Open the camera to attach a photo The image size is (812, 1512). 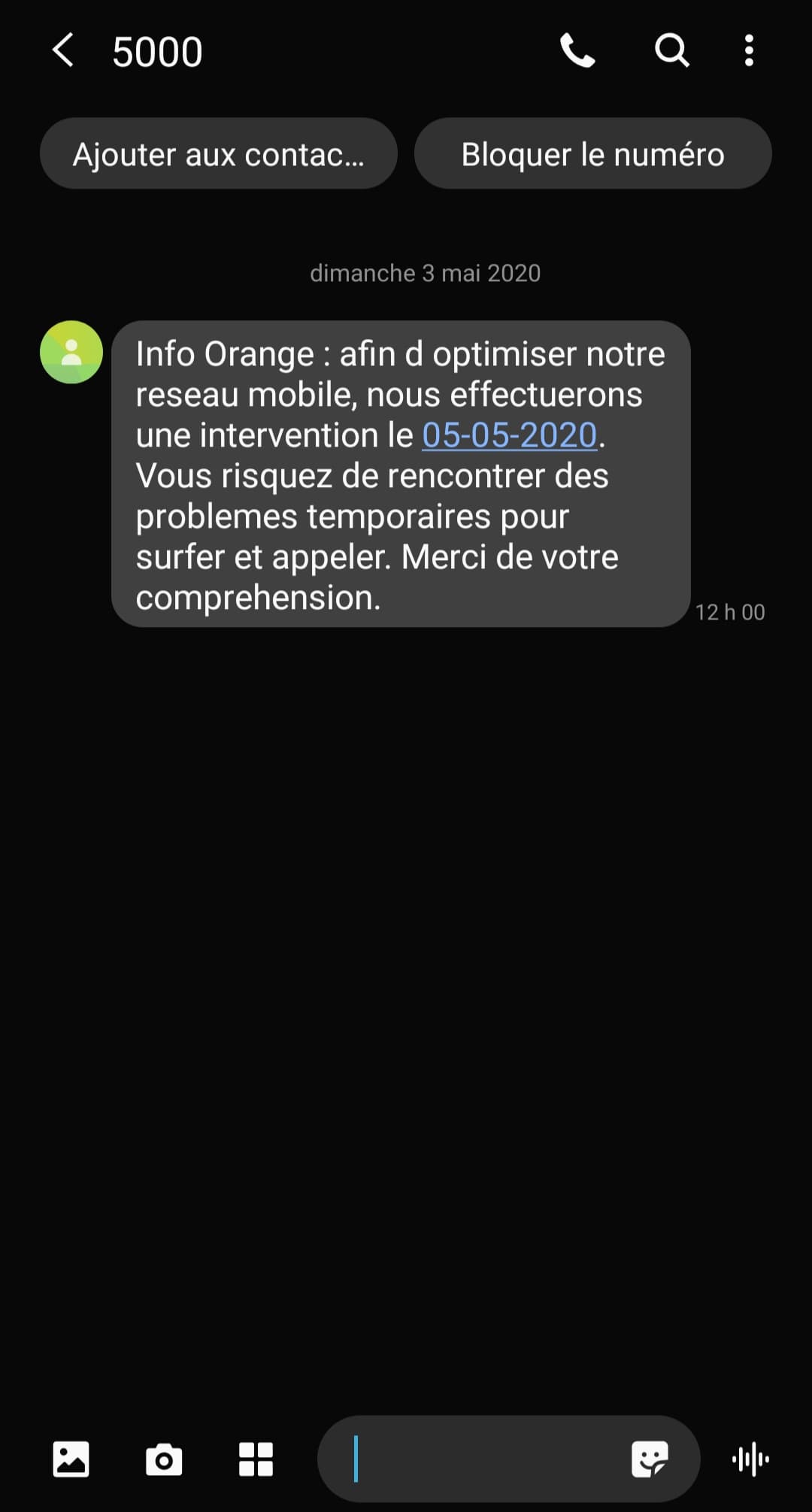[164, 1459]
